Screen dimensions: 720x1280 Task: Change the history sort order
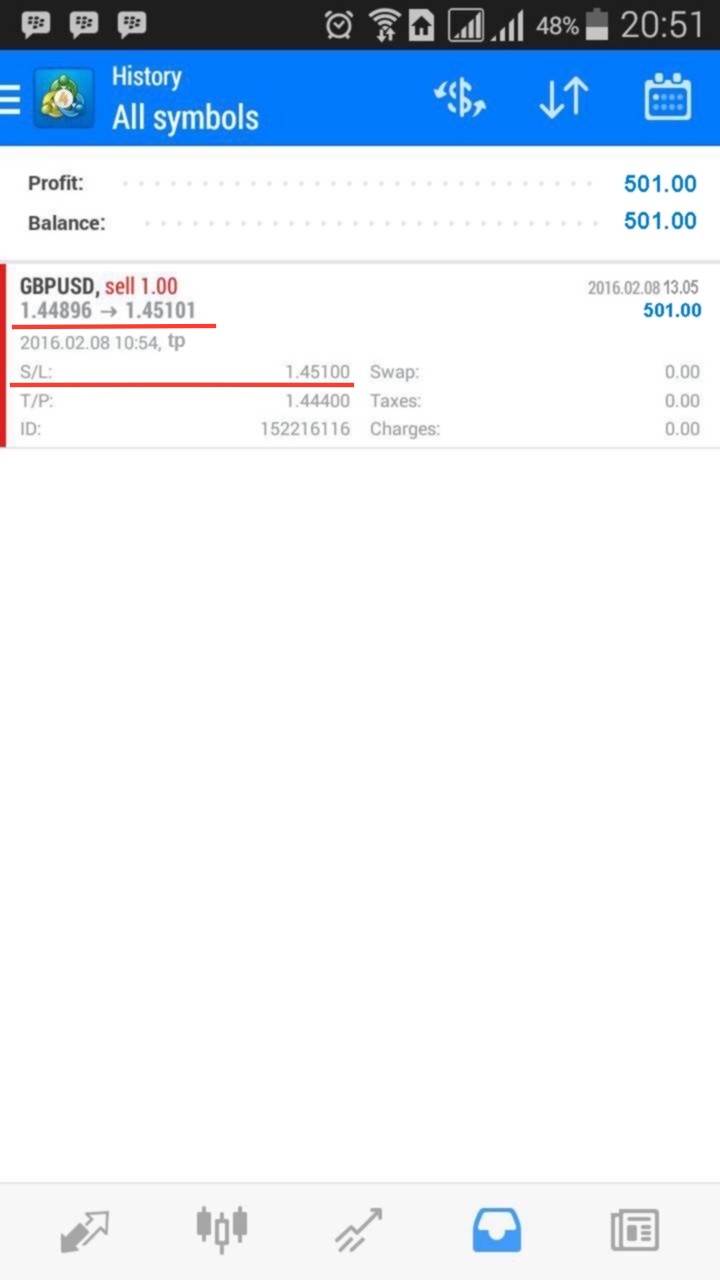coord(563,98)
